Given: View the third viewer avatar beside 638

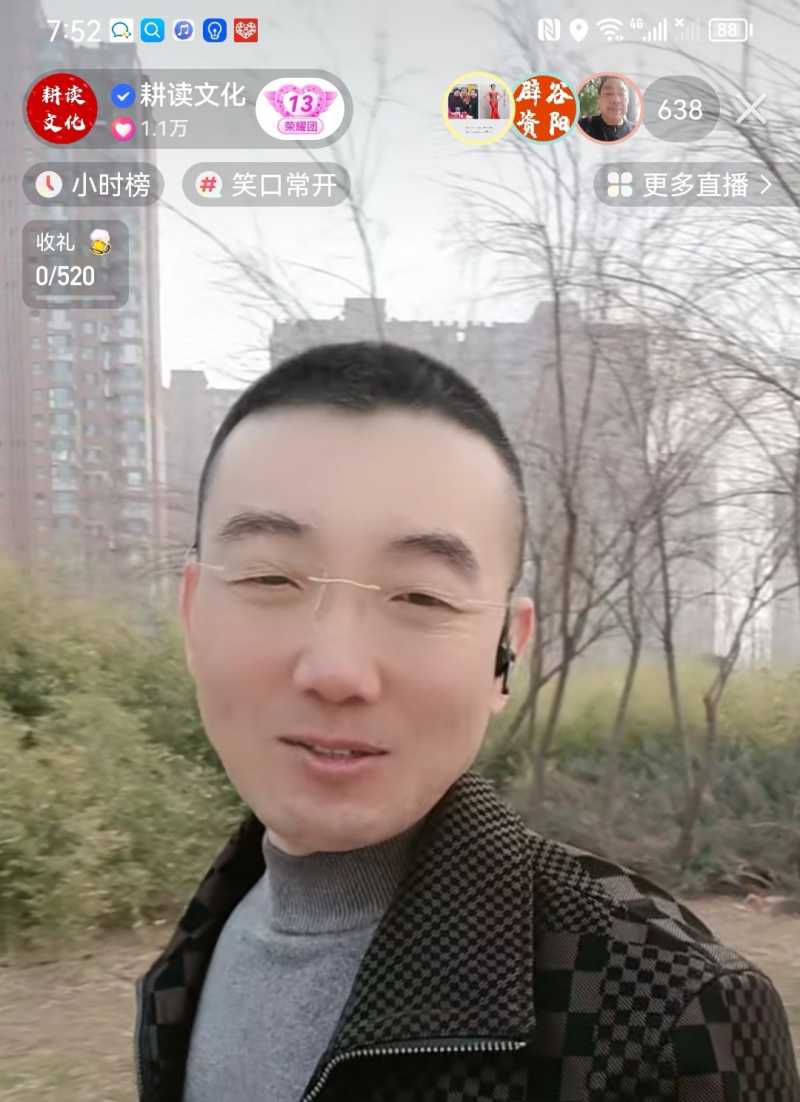Looking at the screenshot, I should pyautogui.click(x=609, y=108).
